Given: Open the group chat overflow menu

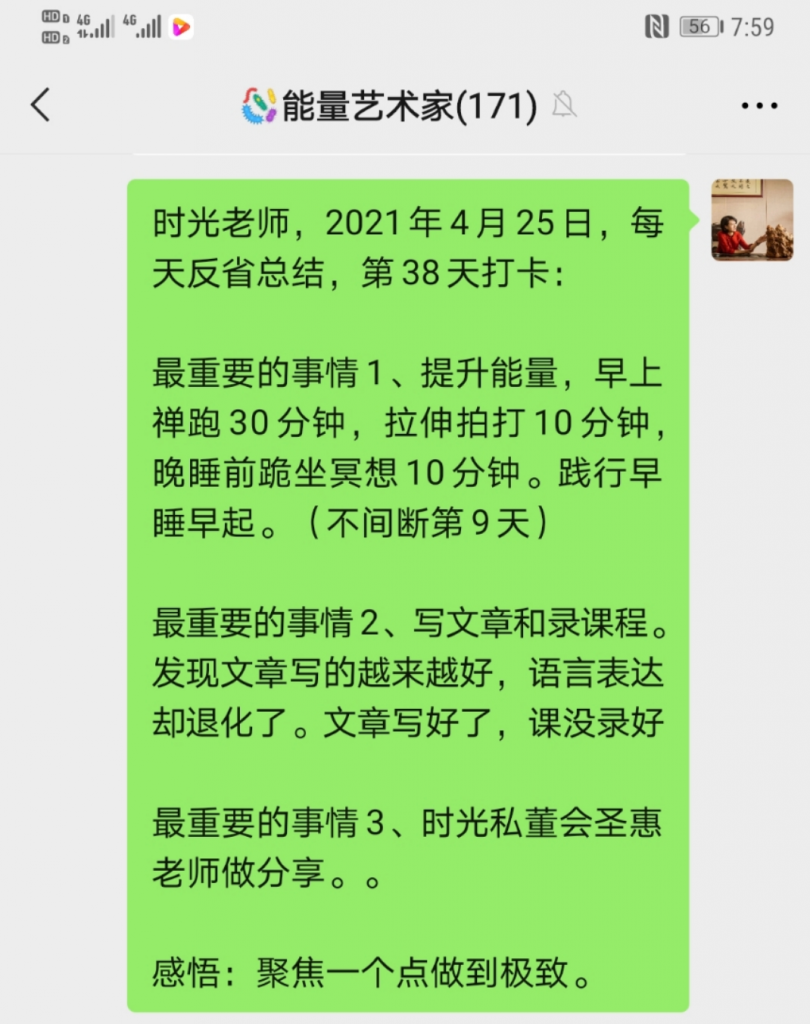Looking at the screenshot, I should click(x=758, y=105).
